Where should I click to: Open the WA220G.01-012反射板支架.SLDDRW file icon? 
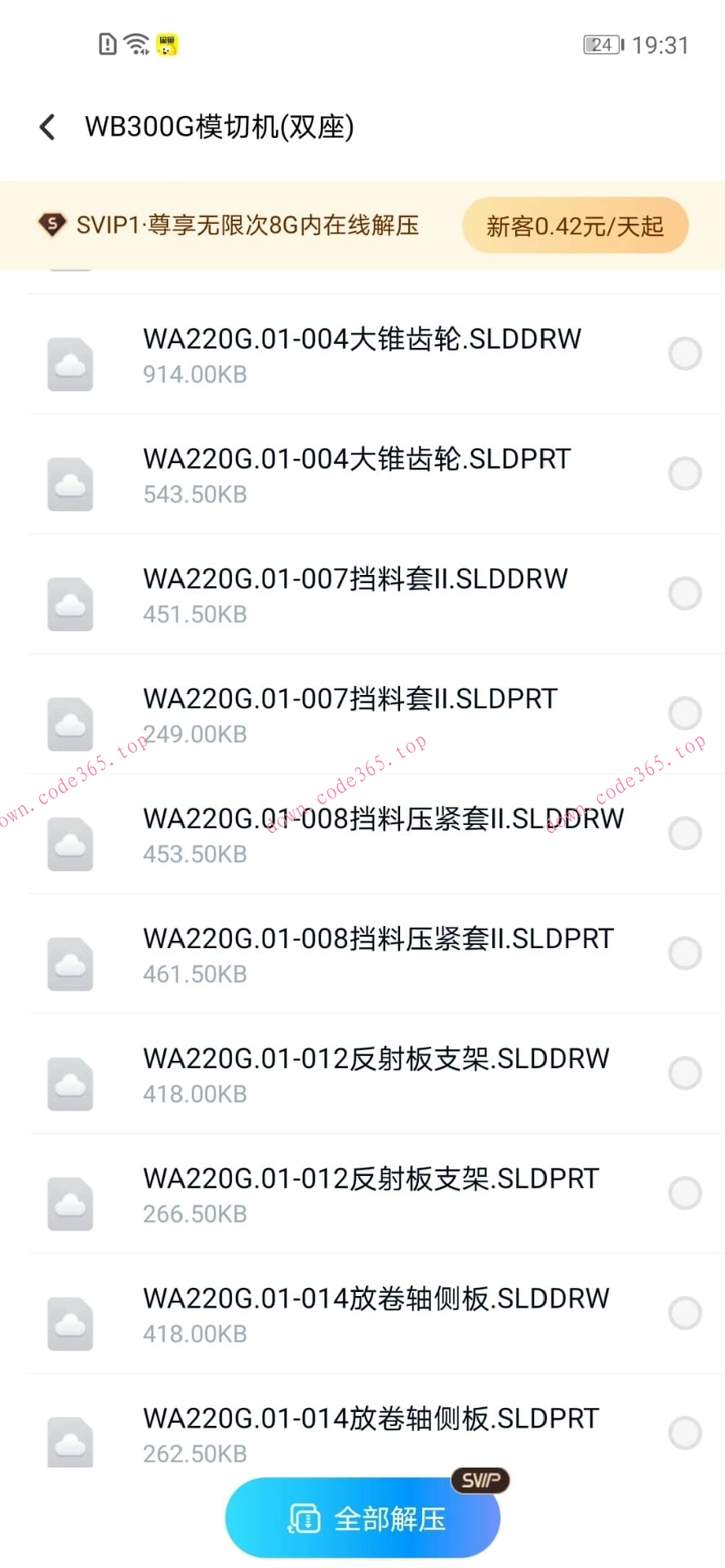pos(69,1084)
